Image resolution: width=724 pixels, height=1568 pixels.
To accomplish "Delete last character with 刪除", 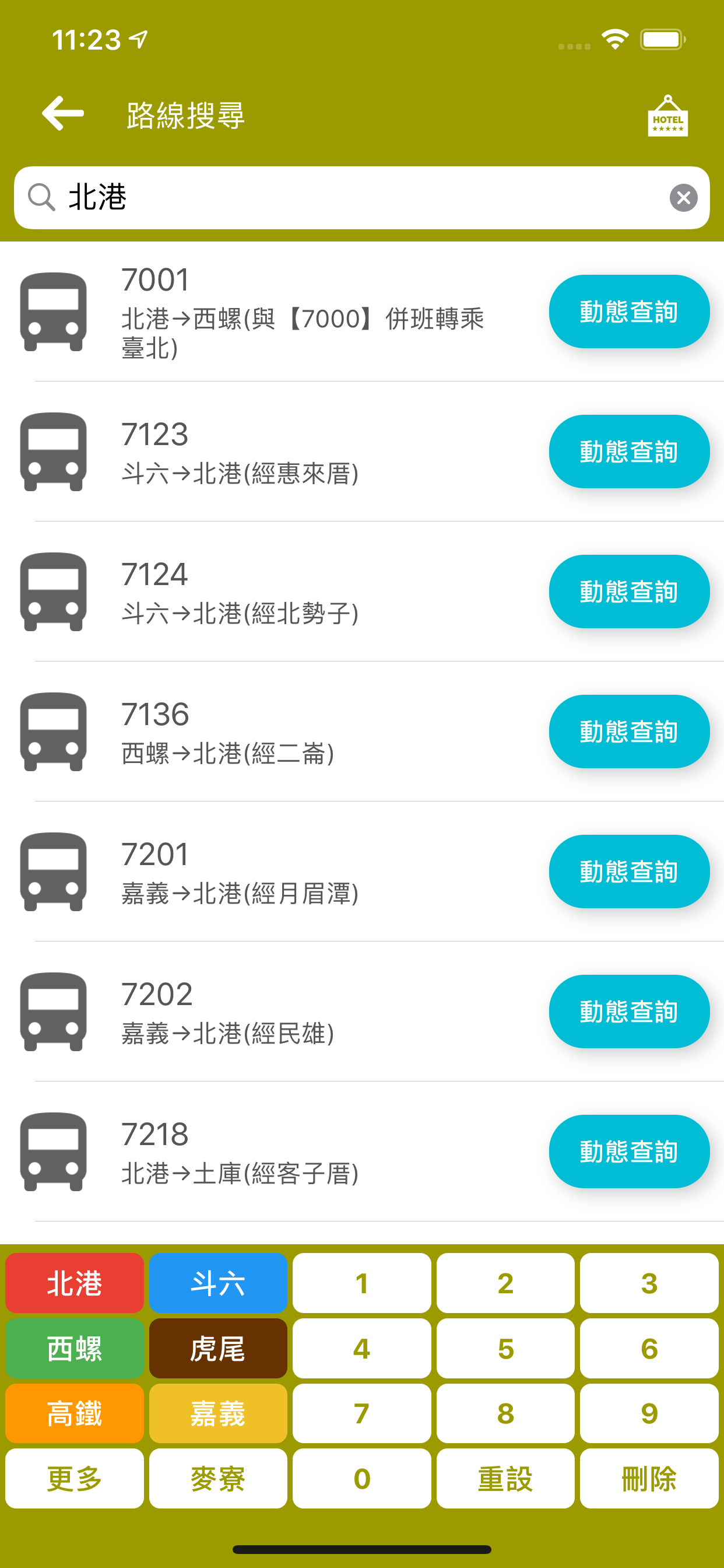I will 649,1479.
